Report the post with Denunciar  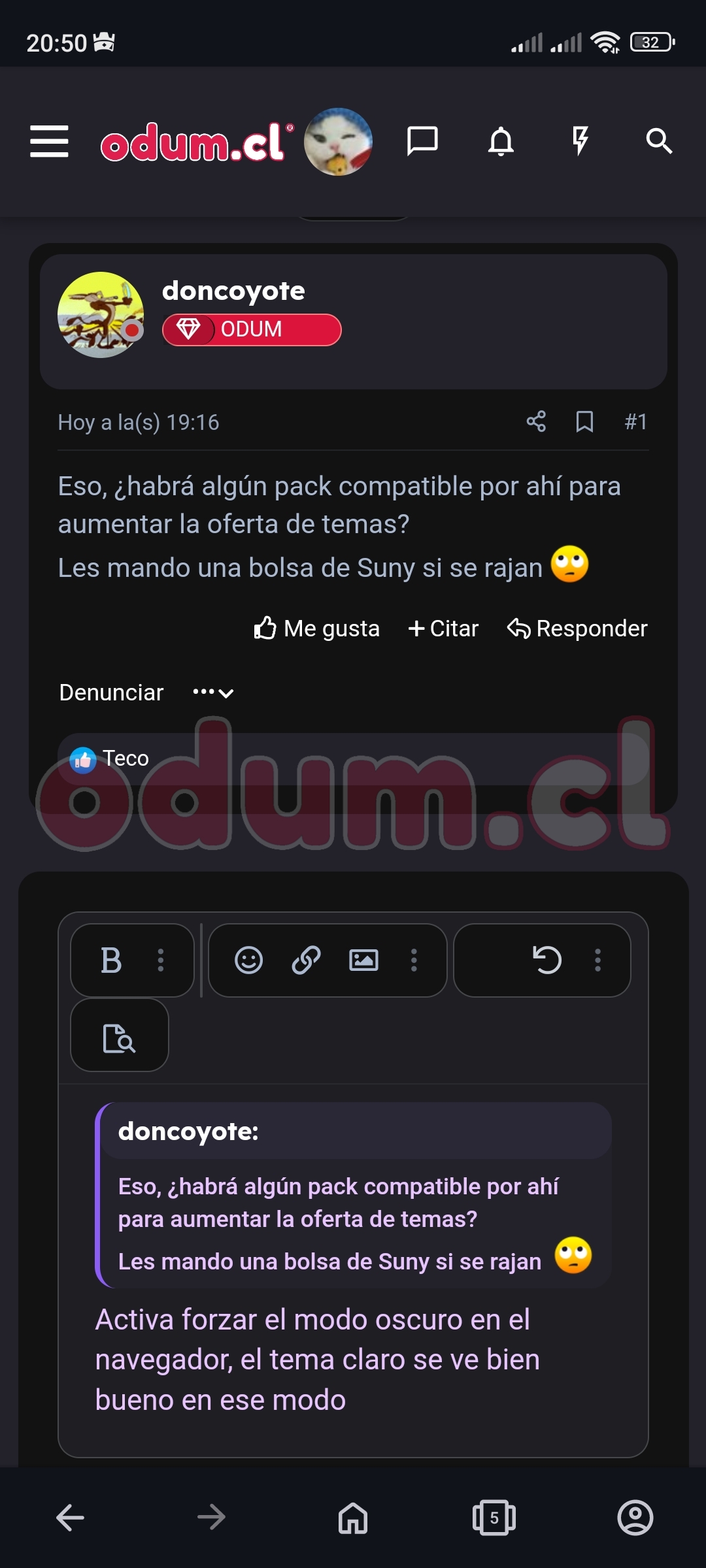[x=111, y=693]
